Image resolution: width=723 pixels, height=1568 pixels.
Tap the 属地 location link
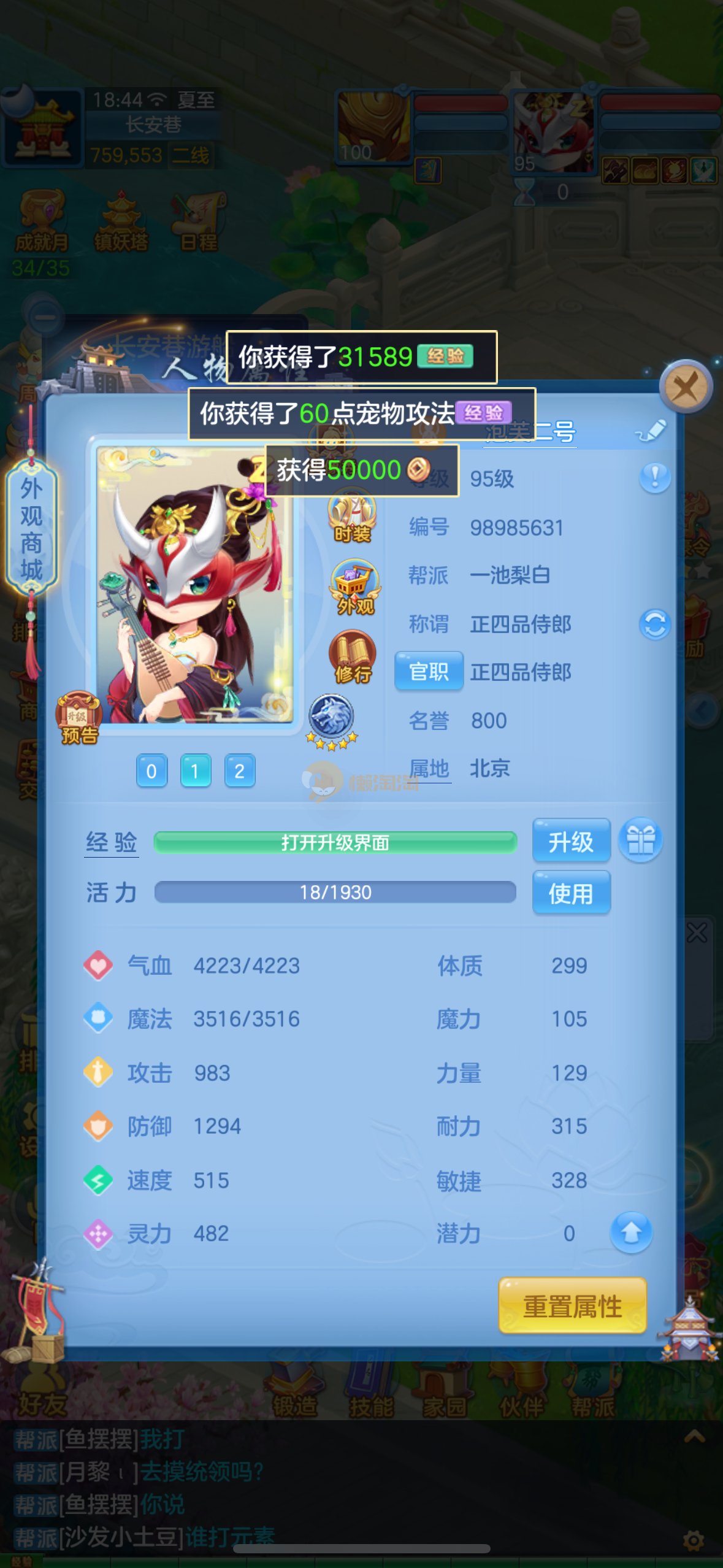(429, 768)
